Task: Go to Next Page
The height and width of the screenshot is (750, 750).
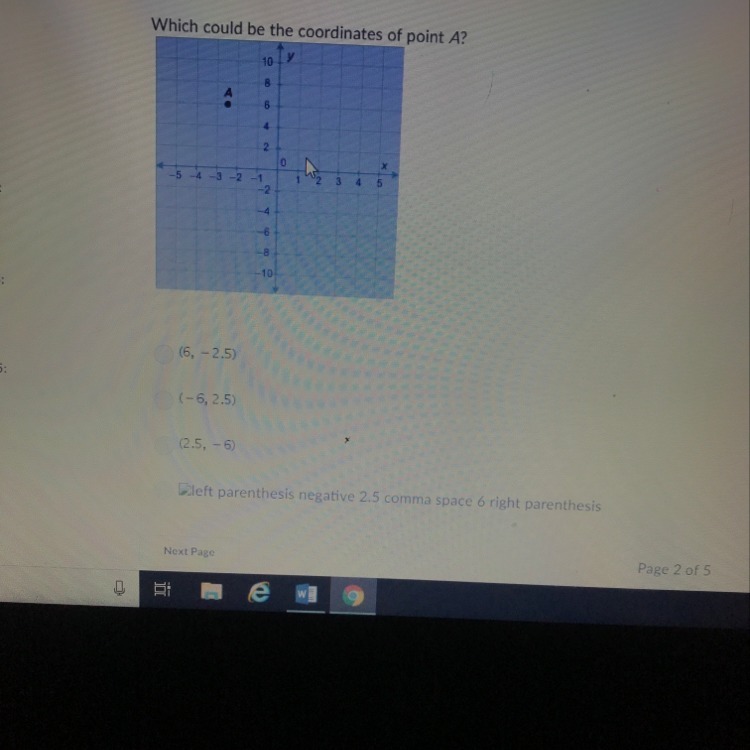Action: (x=189, y=551)
